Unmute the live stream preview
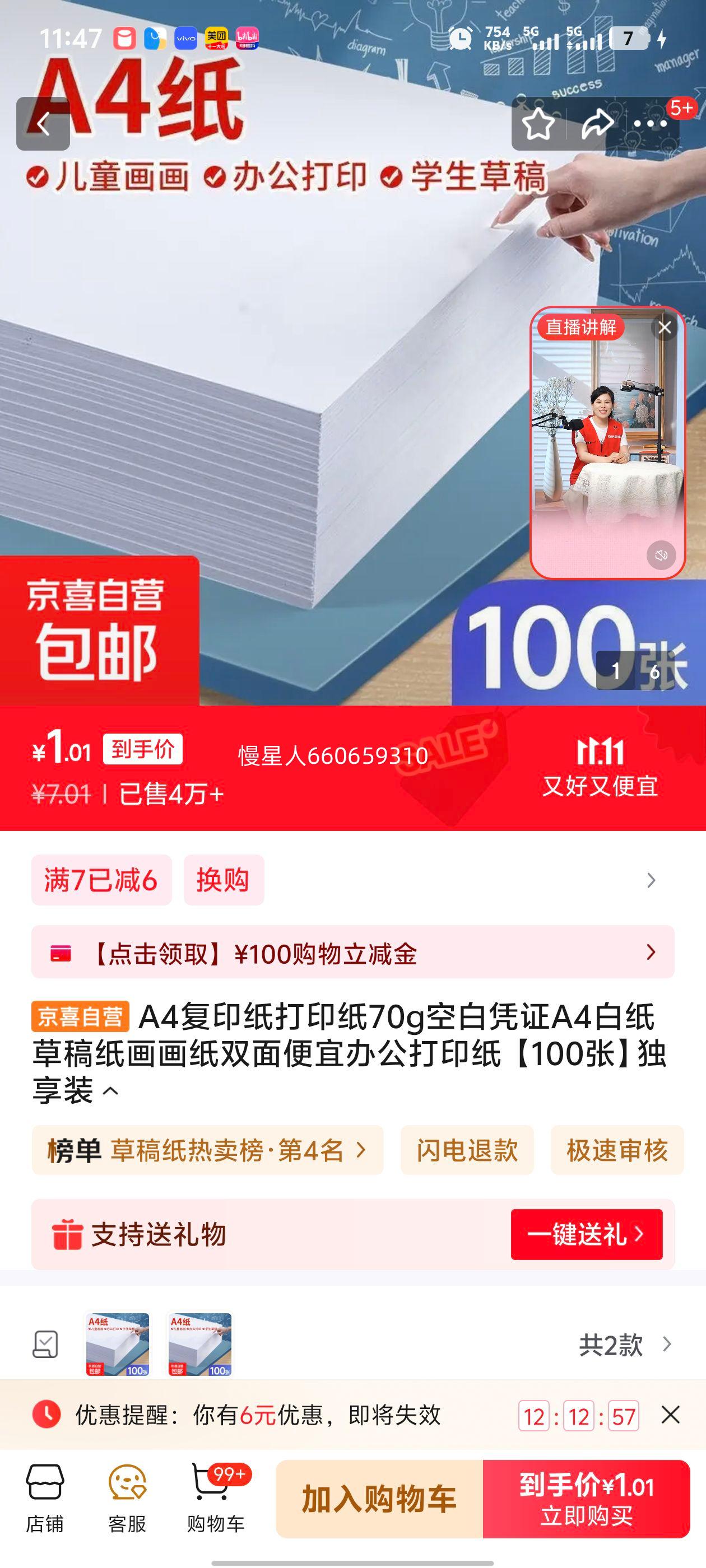Image resolution: width=706 pixels, height=1568 pixels. pos(661,555)
